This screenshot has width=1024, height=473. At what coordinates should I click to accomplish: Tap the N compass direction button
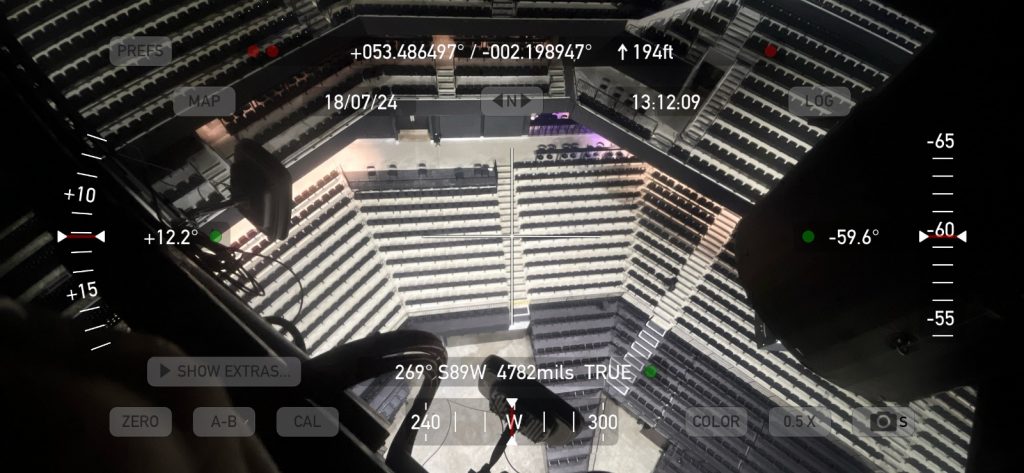pyautogui.click(x=512, y=101)
